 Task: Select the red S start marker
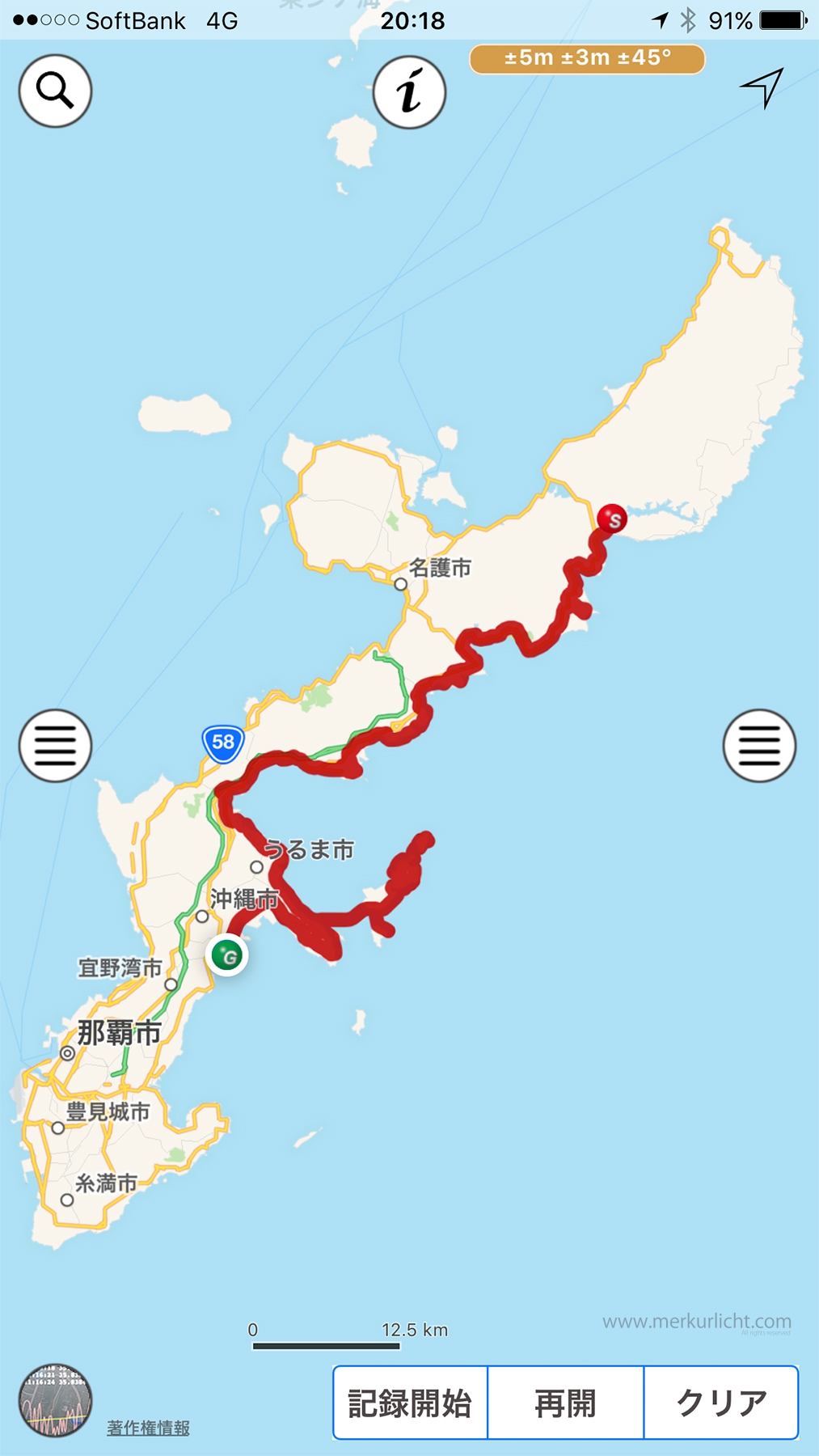612,518
